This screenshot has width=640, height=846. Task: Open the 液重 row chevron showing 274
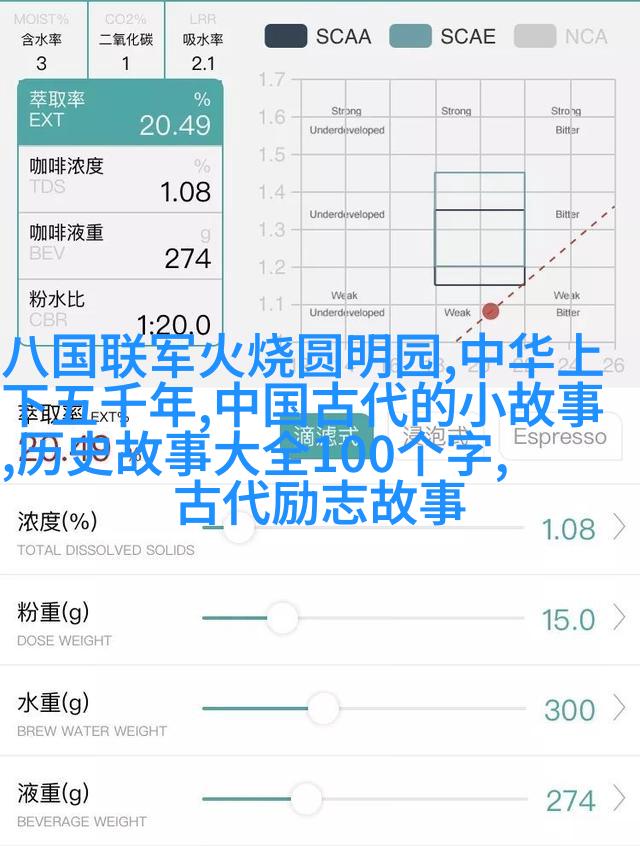(620, 799)
